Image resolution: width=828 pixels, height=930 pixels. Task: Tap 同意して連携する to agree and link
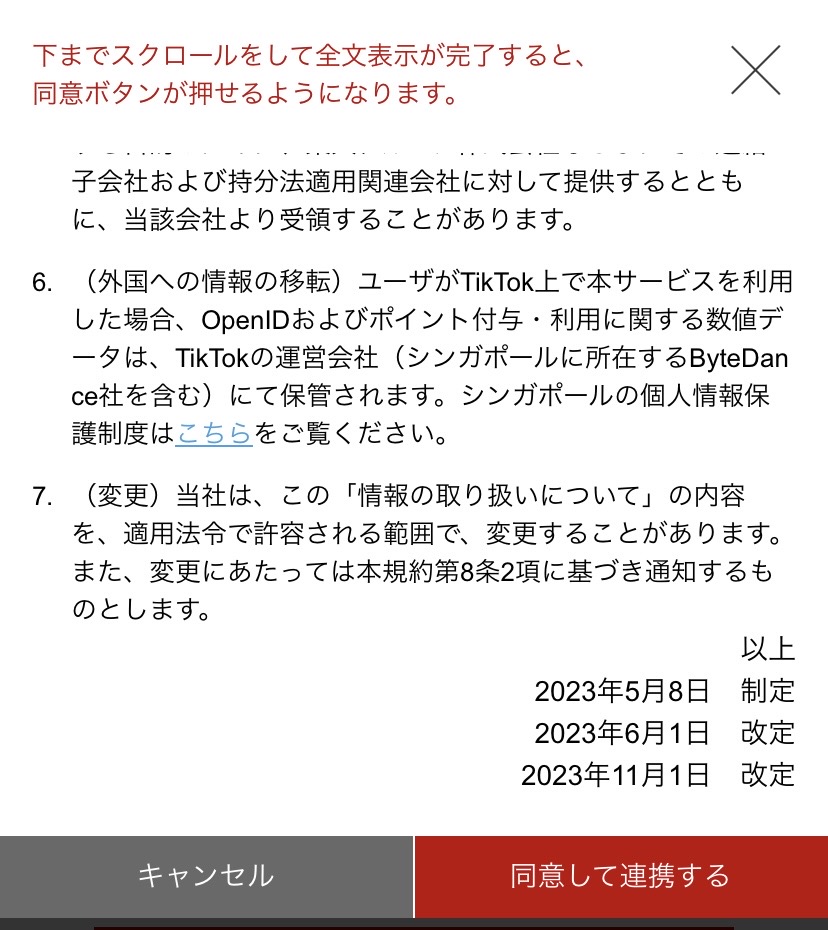[x=620, y=876]
